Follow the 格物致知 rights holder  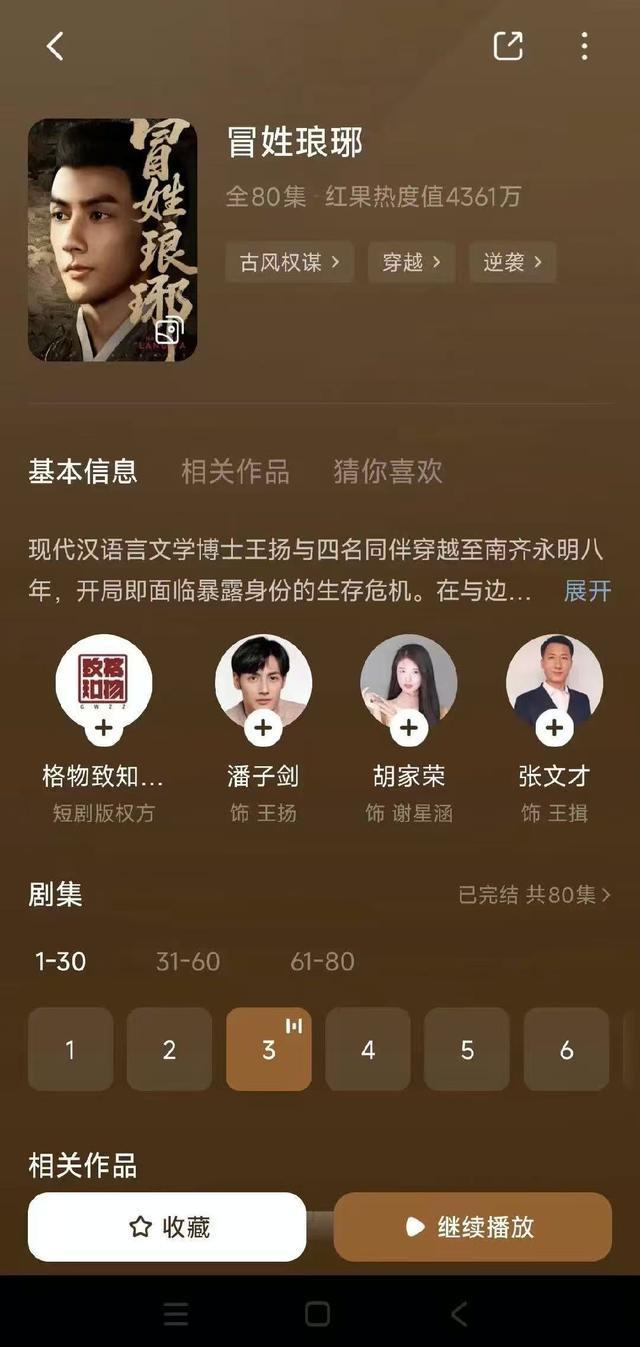point(103,729)
